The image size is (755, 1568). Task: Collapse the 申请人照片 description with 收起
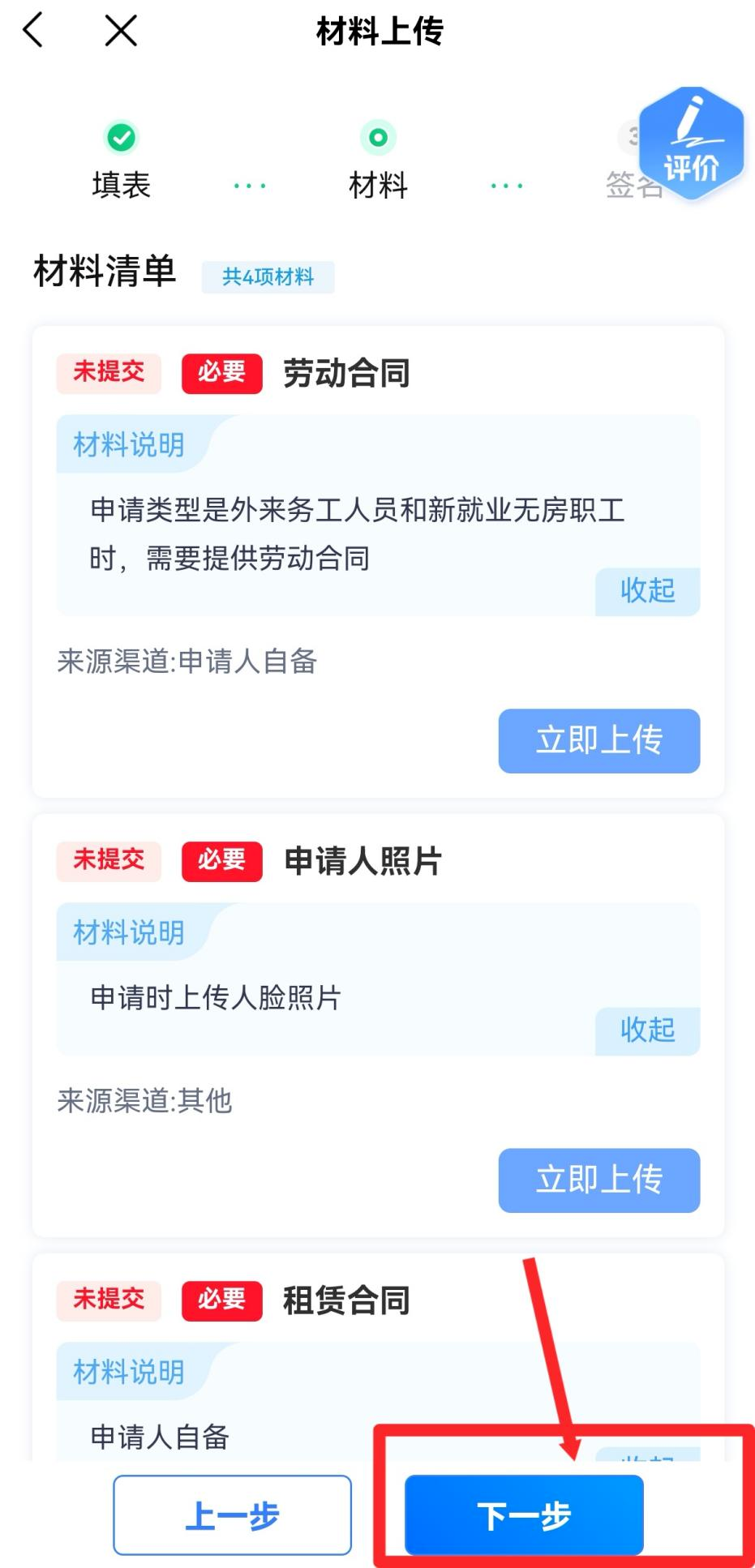coord(646,1030)
